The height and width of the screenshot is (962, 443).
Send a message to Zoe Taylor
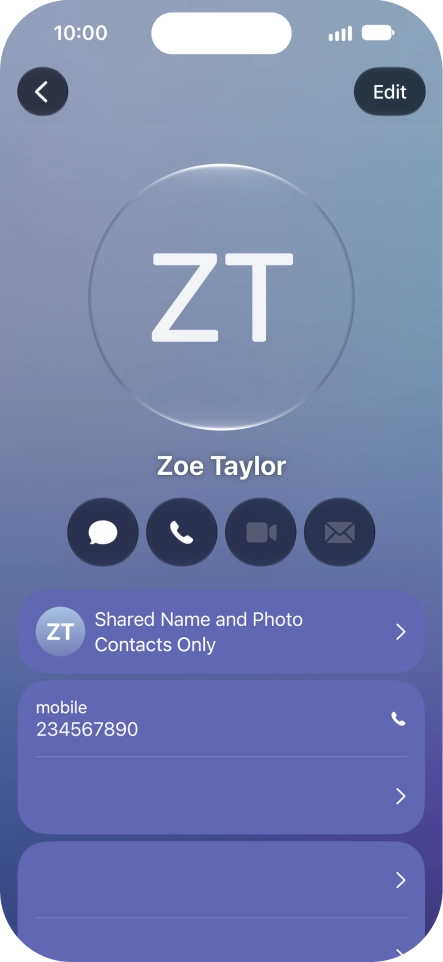click(103, 532)
